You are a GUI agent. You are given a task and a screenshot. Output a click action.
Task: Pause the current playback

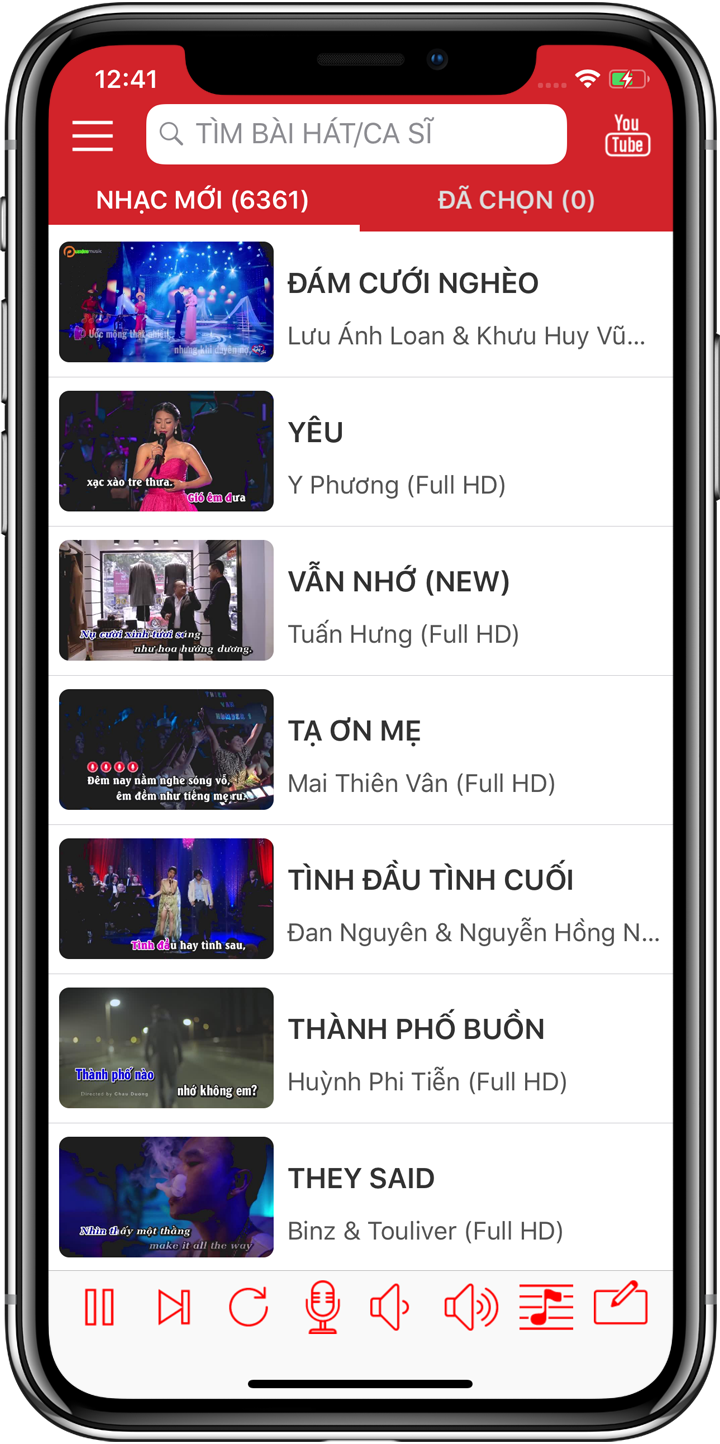point(99,1307)
